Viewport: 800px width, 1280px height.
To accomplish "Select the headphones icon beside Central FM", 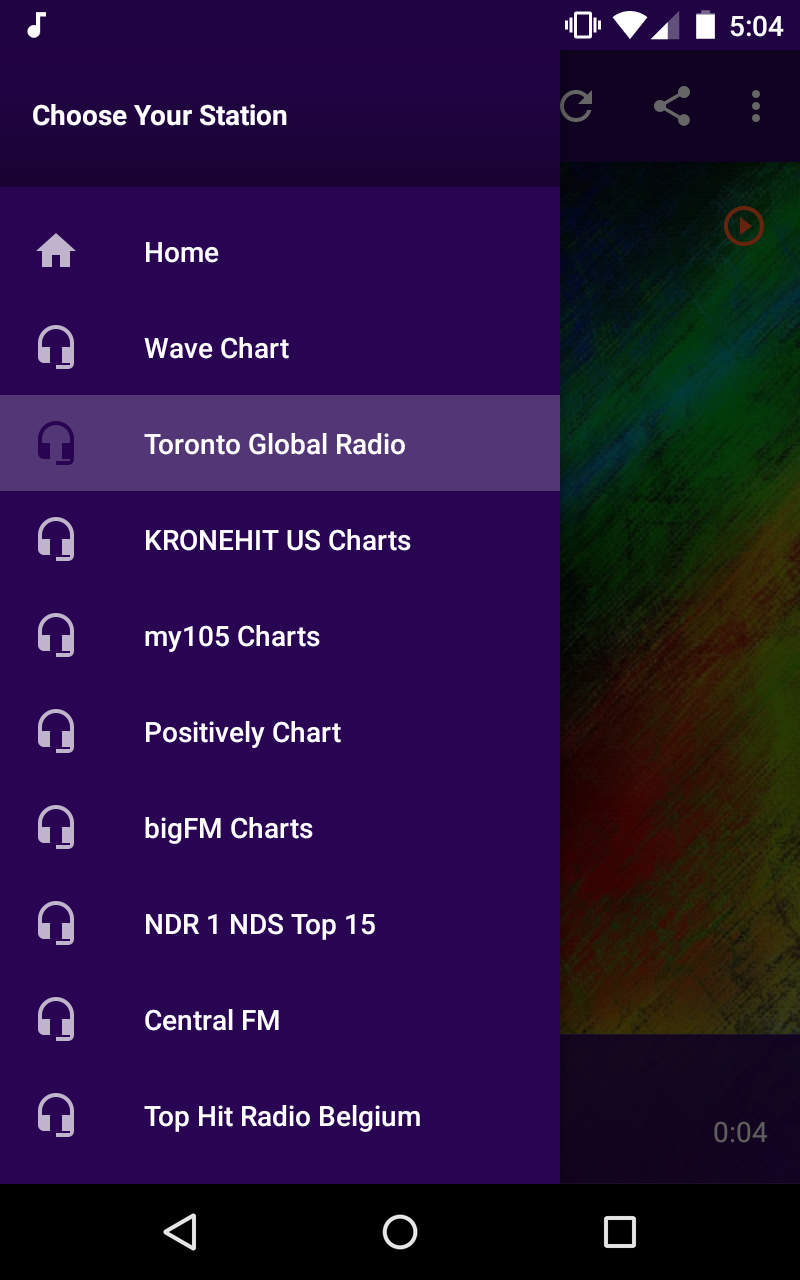I will click(57, 1019).
